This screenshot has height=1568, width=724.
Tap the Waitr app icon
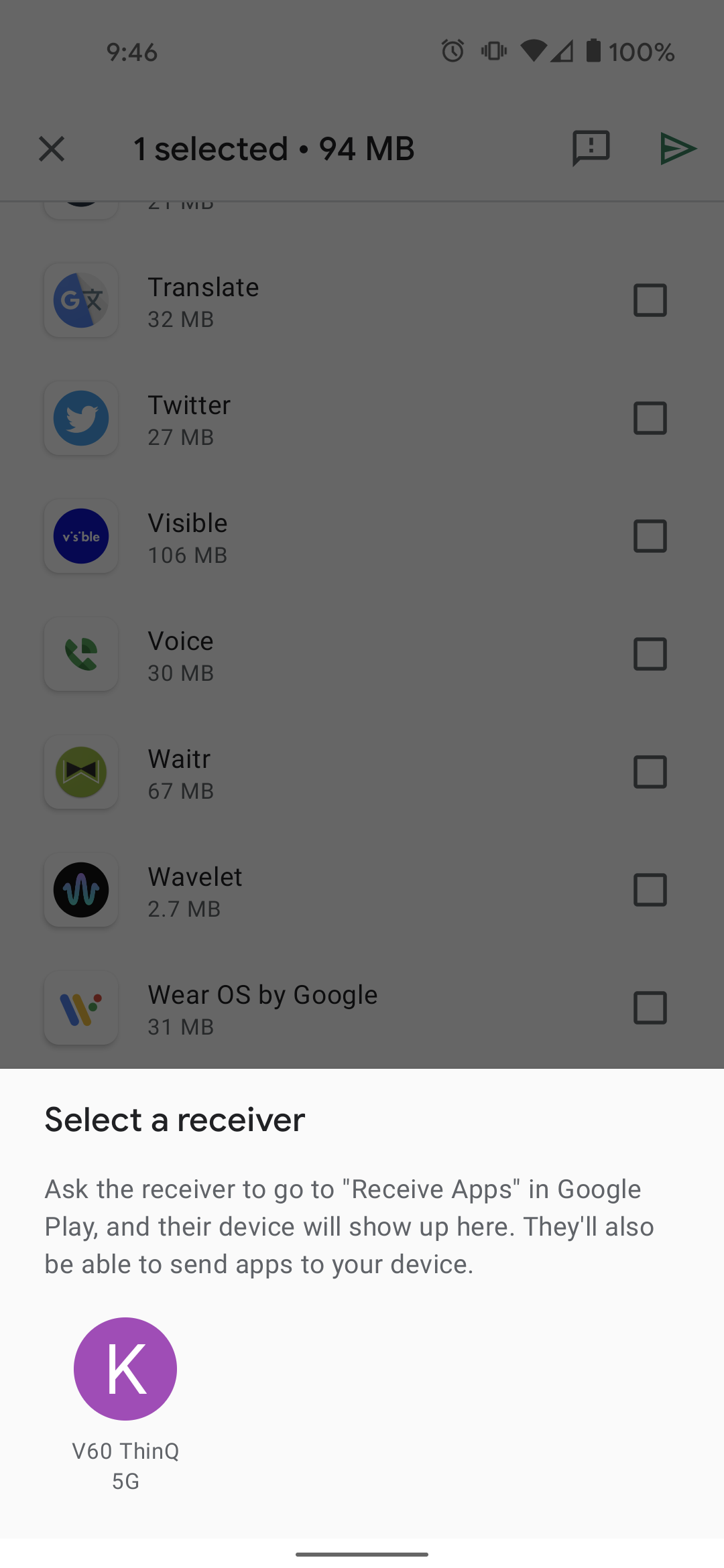coord(80,772)
